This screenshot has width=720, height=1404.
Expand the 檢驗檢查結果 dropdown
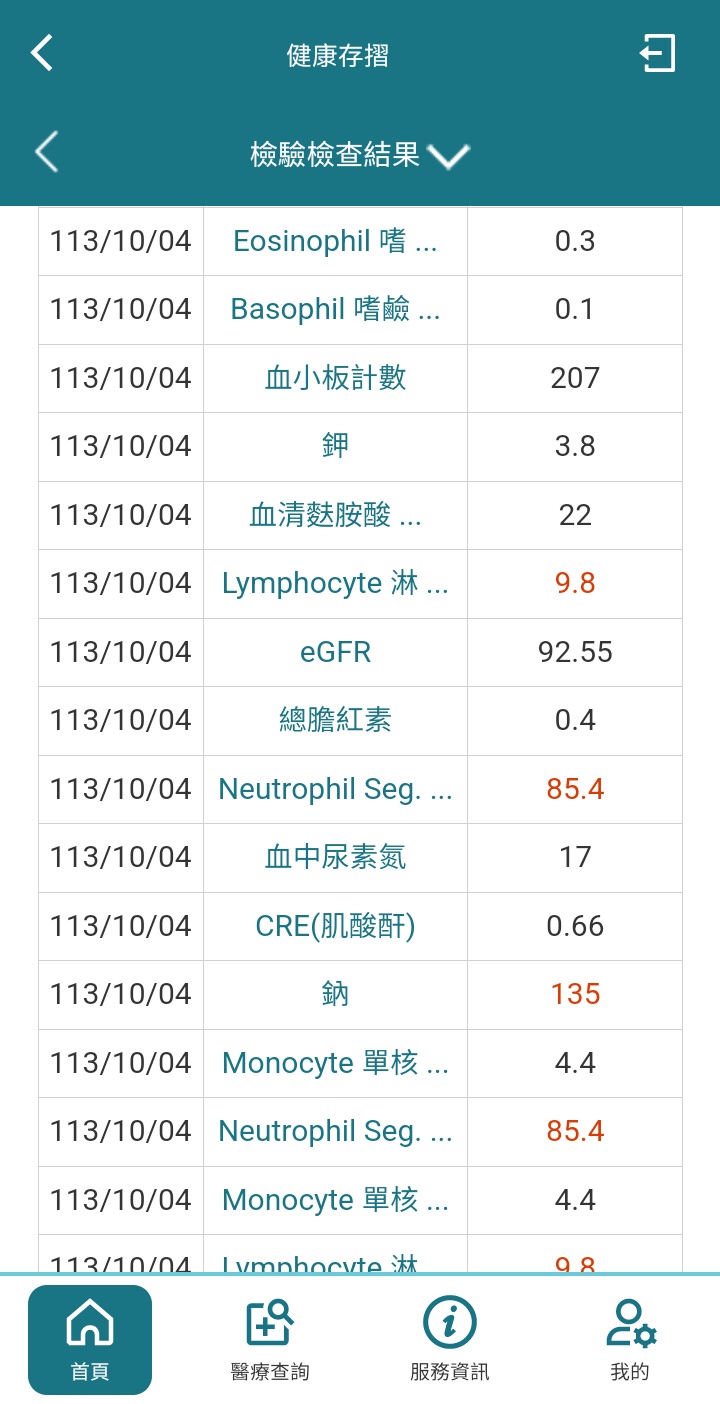448,155
